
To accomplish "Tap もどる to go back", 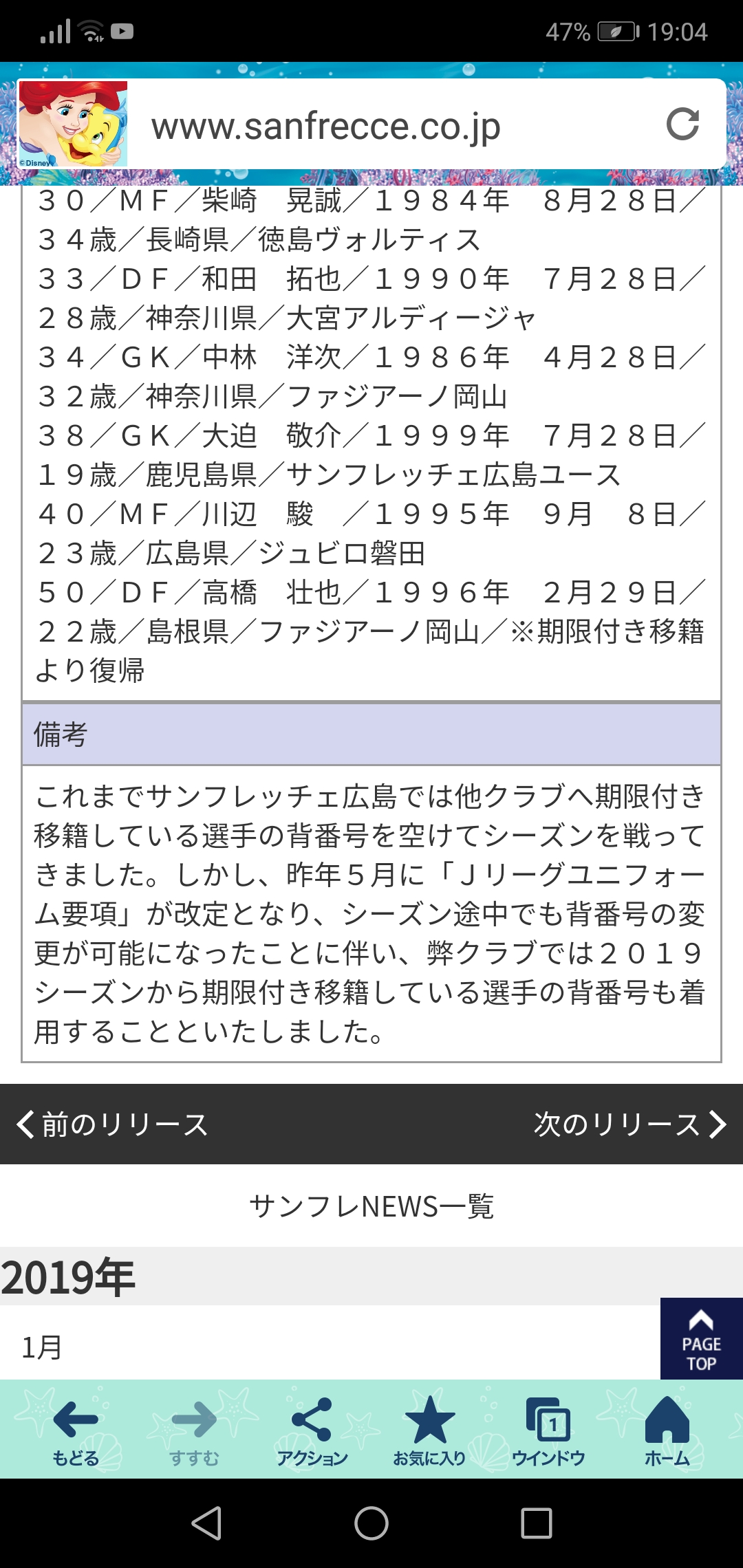I will [x=76, y=1430].
